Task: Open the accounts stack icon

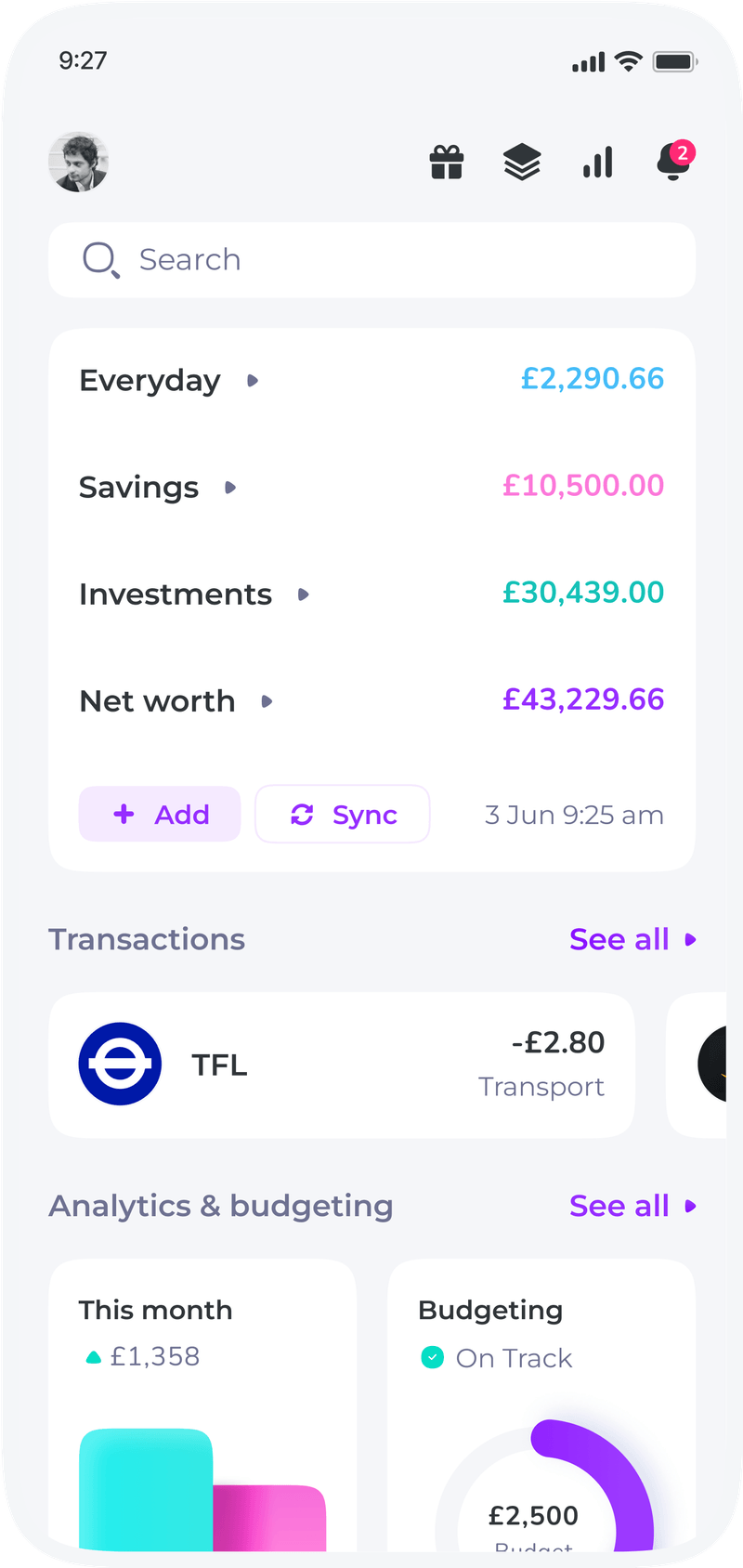Action: tap(522, 162)
